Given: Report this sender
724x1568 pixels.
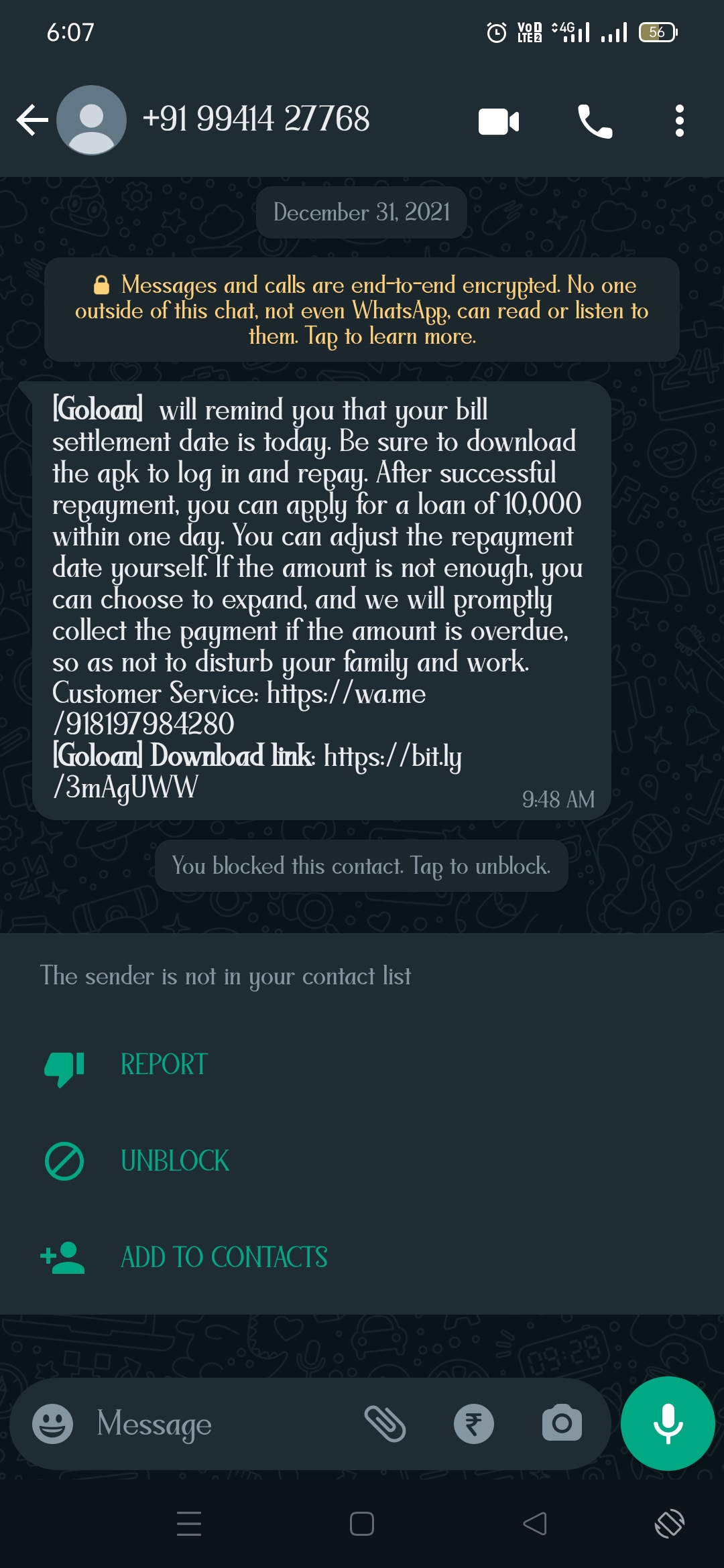Looking at the screenshot, I should coord(164,1065).
